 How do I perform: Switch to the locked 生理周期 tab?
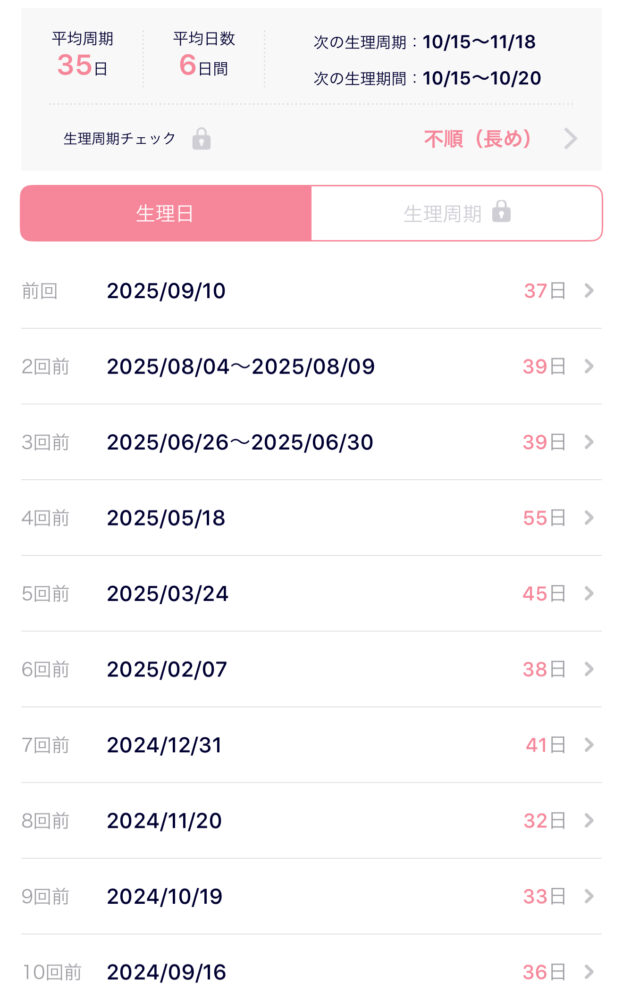coord(456,213)
